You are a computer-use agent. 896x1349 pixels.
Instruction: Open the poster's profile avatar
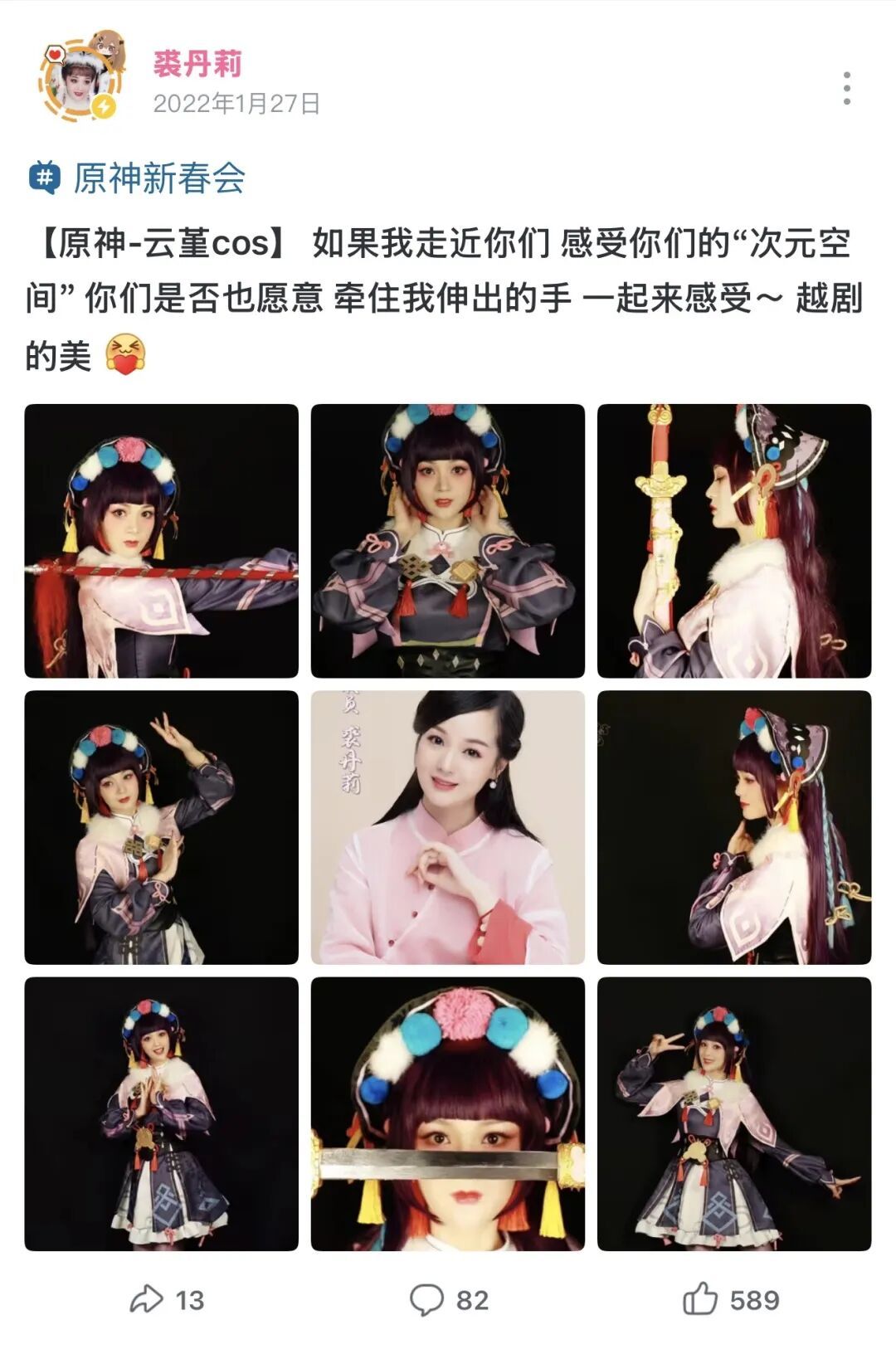[81, 80]
